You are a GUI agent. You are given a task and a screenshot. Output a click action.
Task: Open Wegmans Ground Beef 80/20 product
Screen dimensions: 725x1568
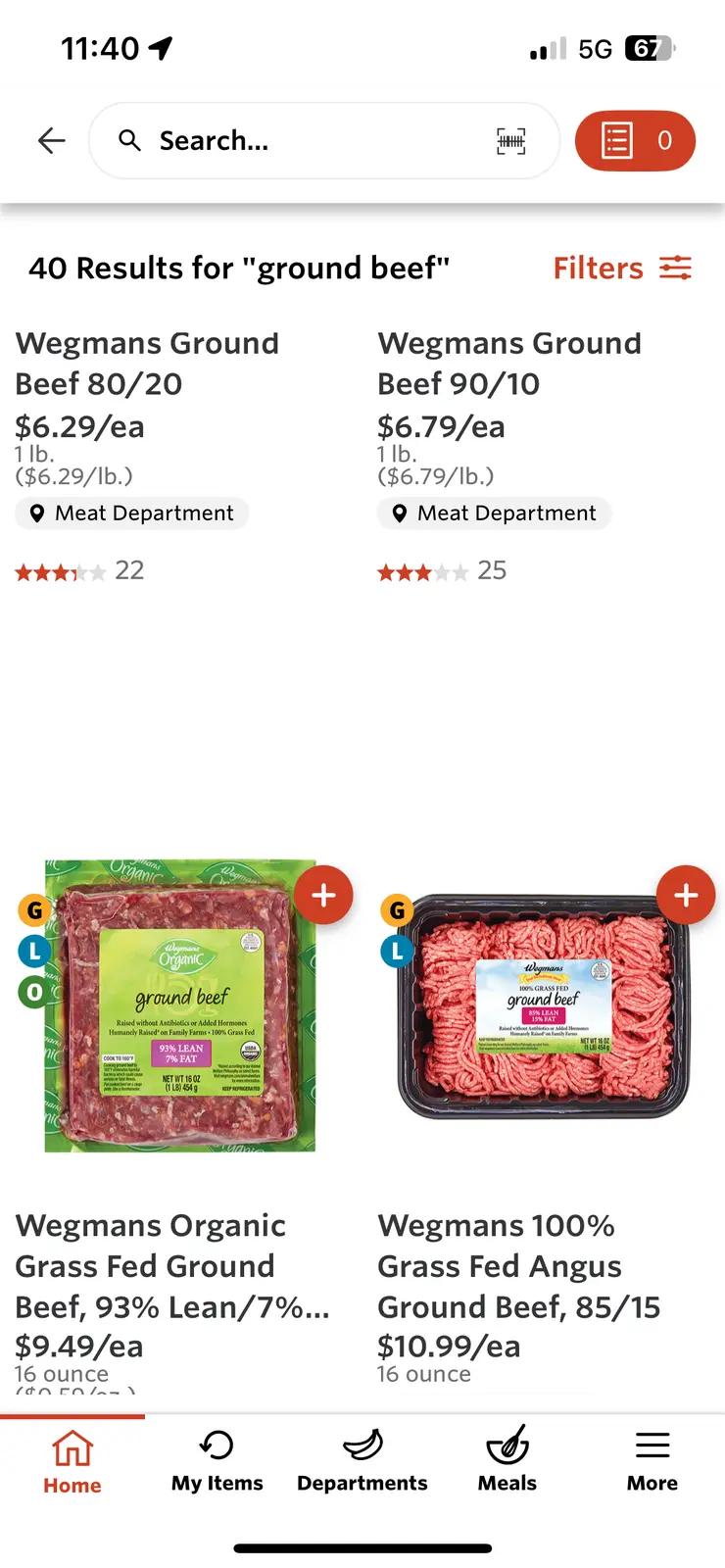pyautogui.click(x=147, y=364)
